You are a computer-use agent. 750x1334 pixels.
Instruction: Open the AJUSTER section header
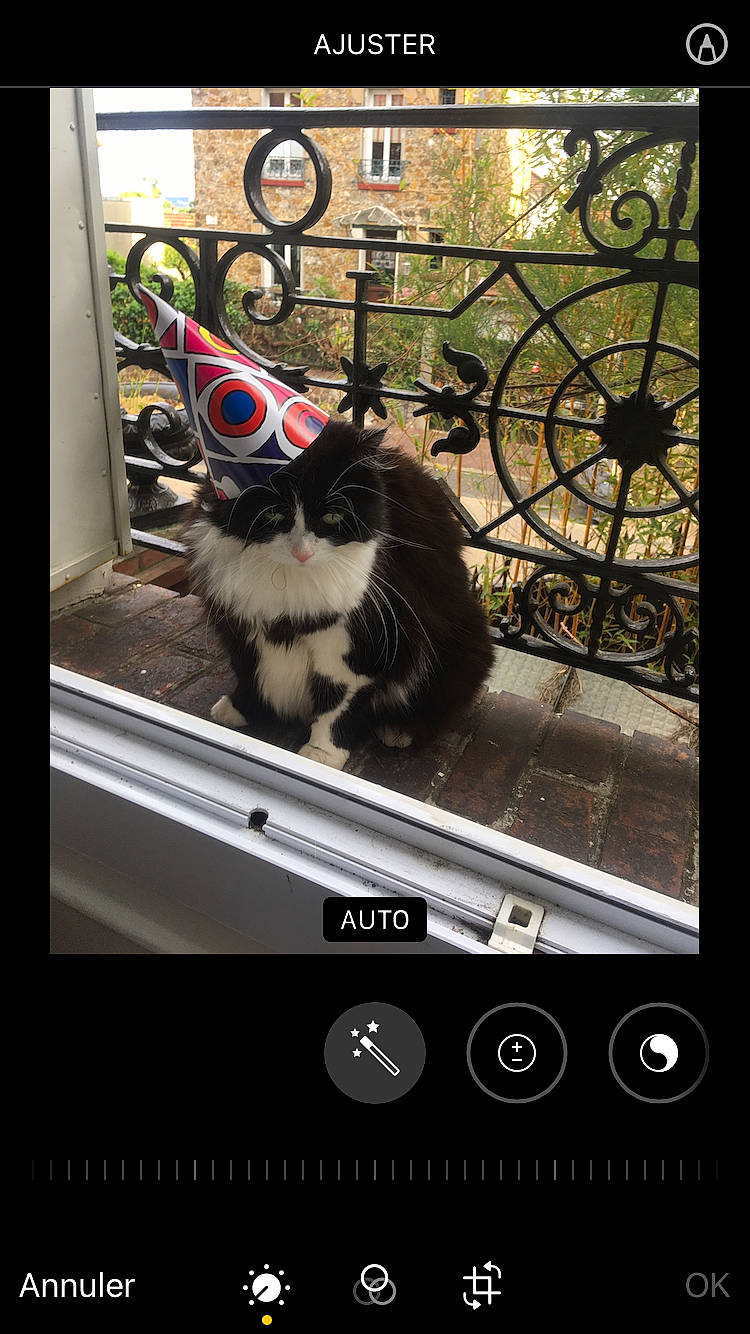(x=375, y=44)
